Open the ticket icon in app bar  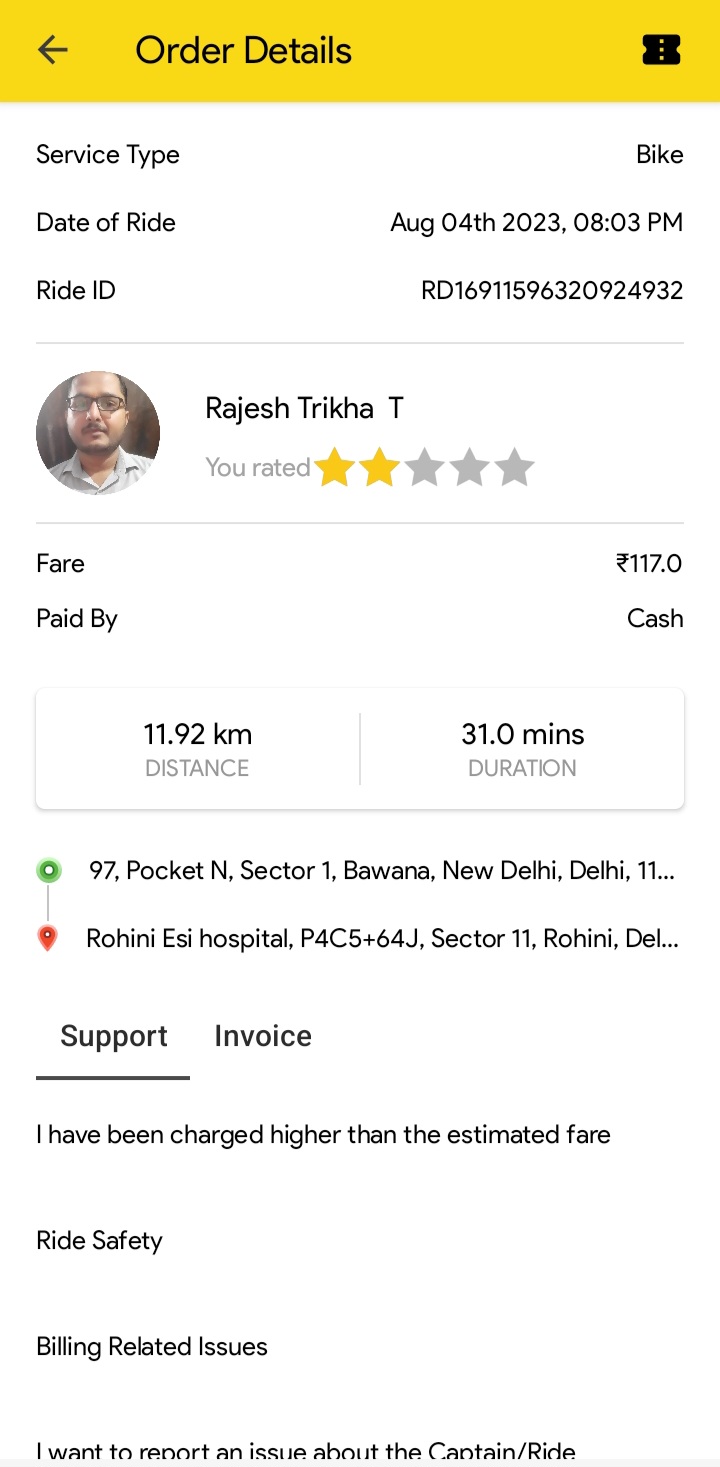(661, 50)
